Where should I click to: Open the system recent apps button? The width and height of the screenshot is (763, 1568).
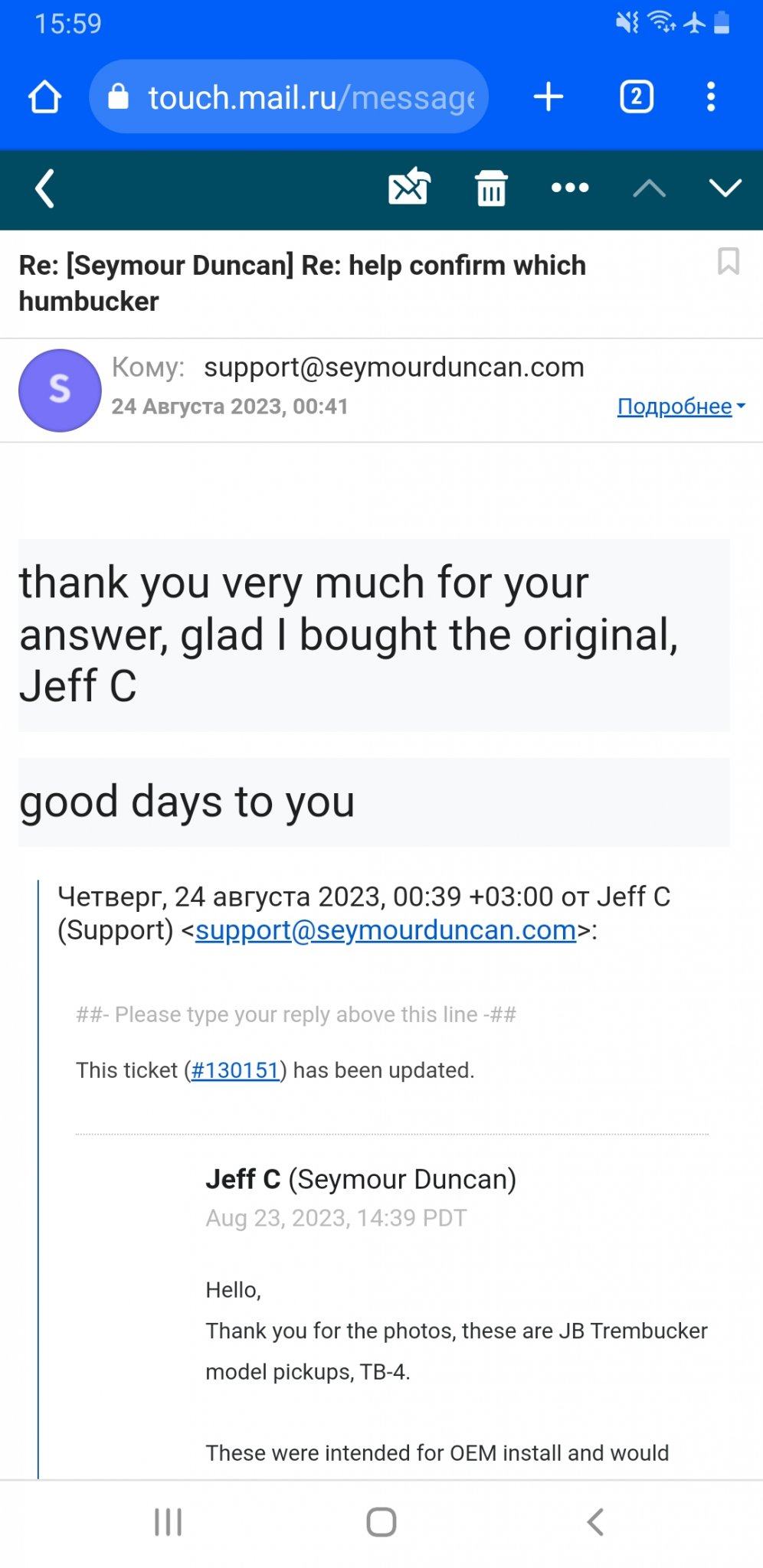tap(168, 1521)
